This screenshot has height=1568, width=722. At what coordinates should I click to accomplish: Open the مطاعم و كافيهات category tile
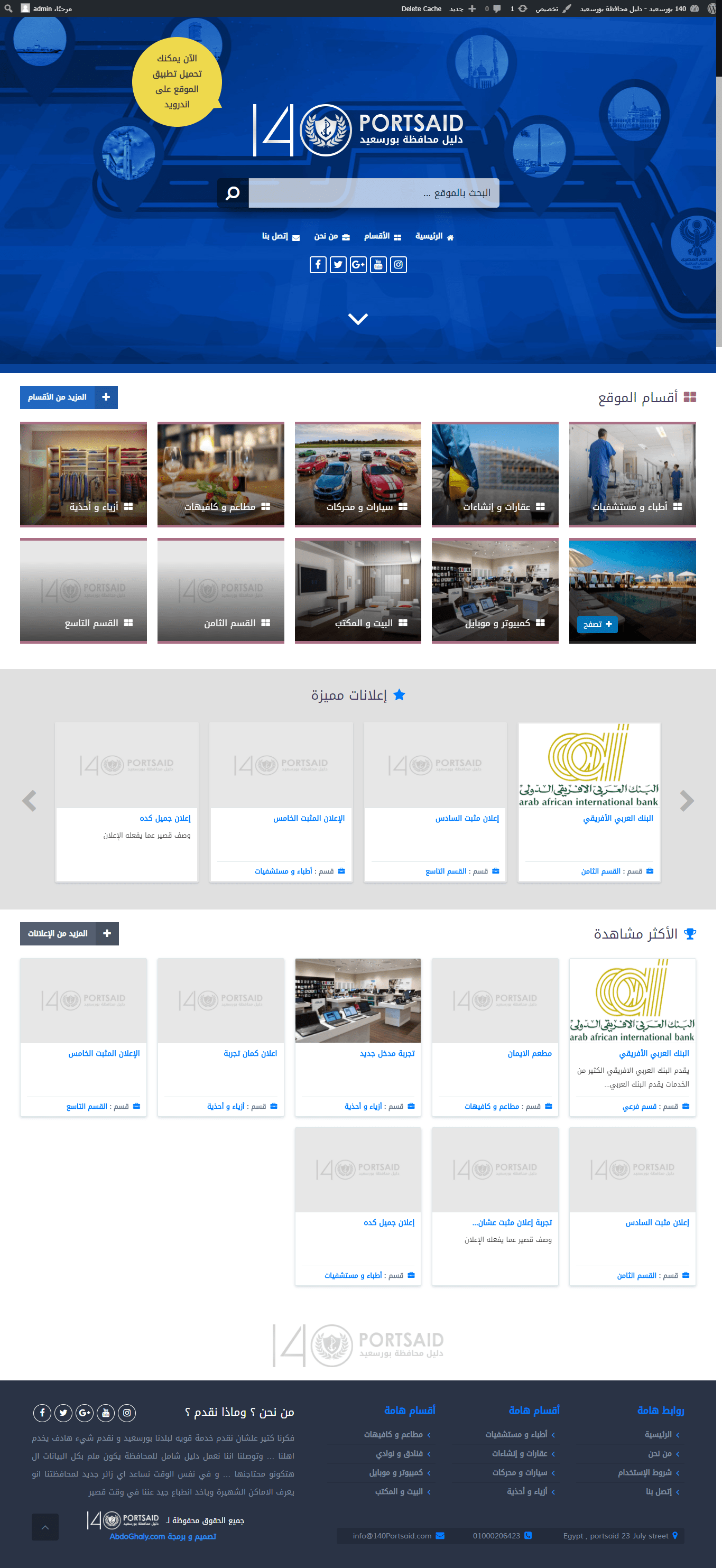click(x=220, y=474)
